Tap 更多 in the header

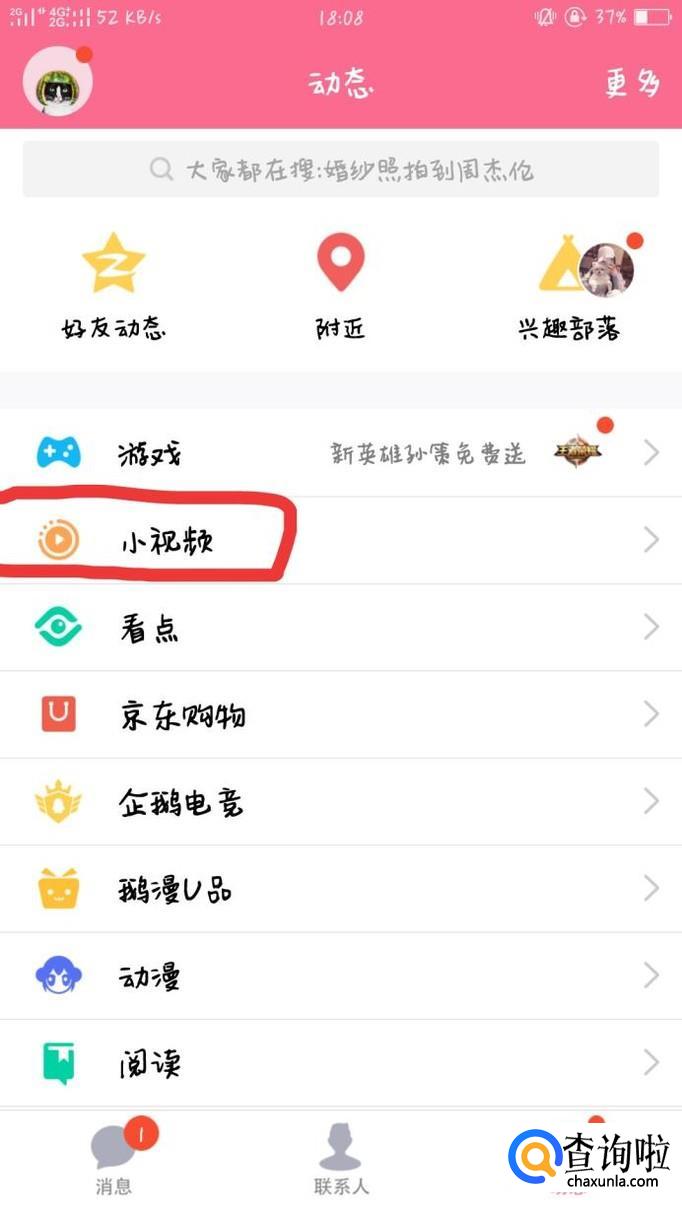tap(632, 83)
